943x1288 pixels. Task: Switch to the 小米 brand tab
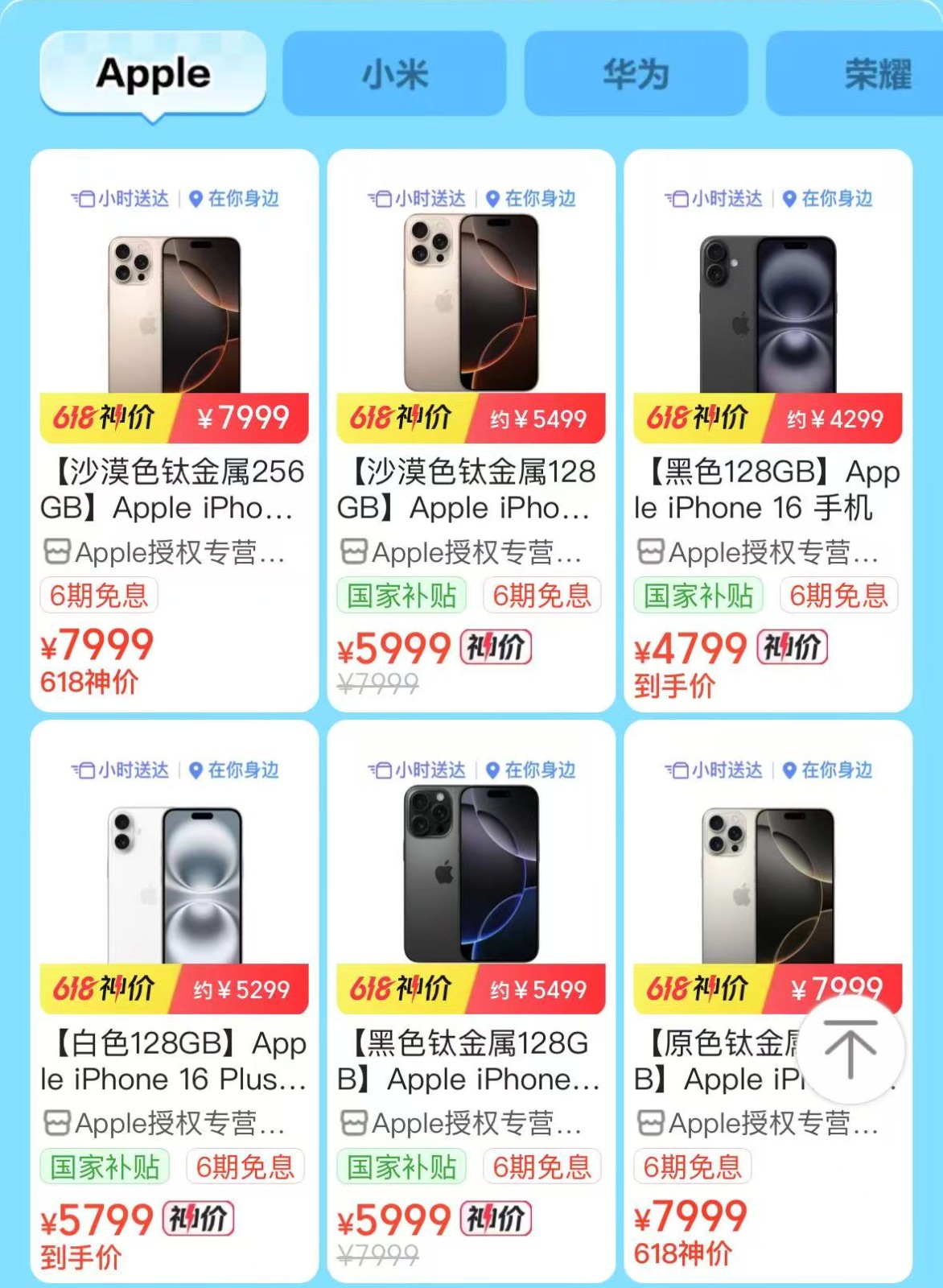click(394, 74)
